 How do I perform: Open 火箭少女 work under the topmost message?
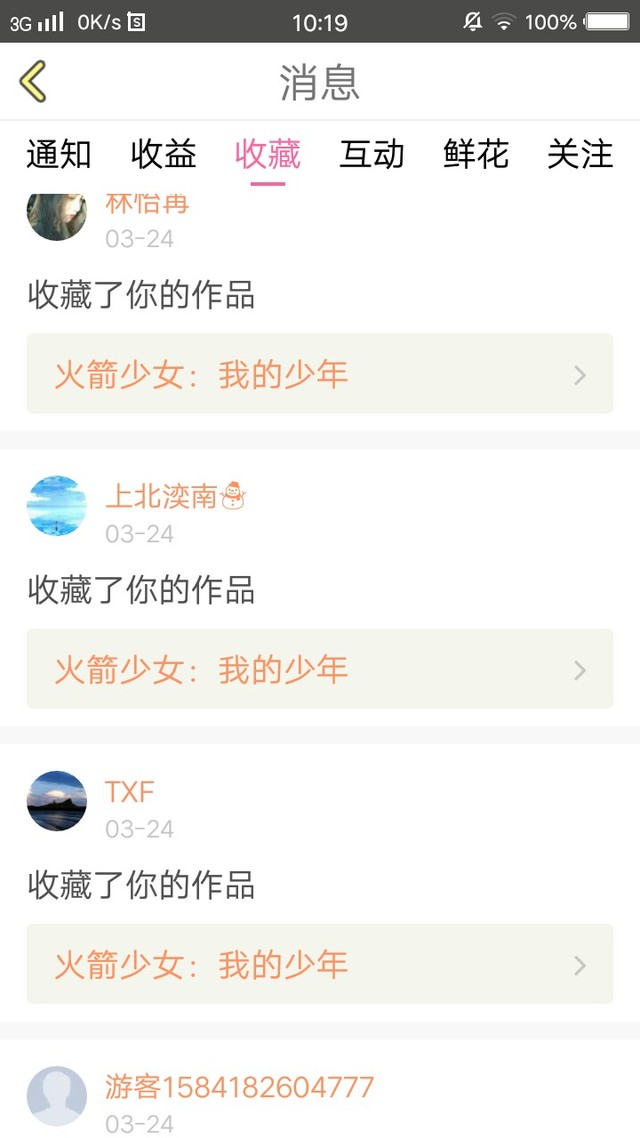tap(319, 374)
